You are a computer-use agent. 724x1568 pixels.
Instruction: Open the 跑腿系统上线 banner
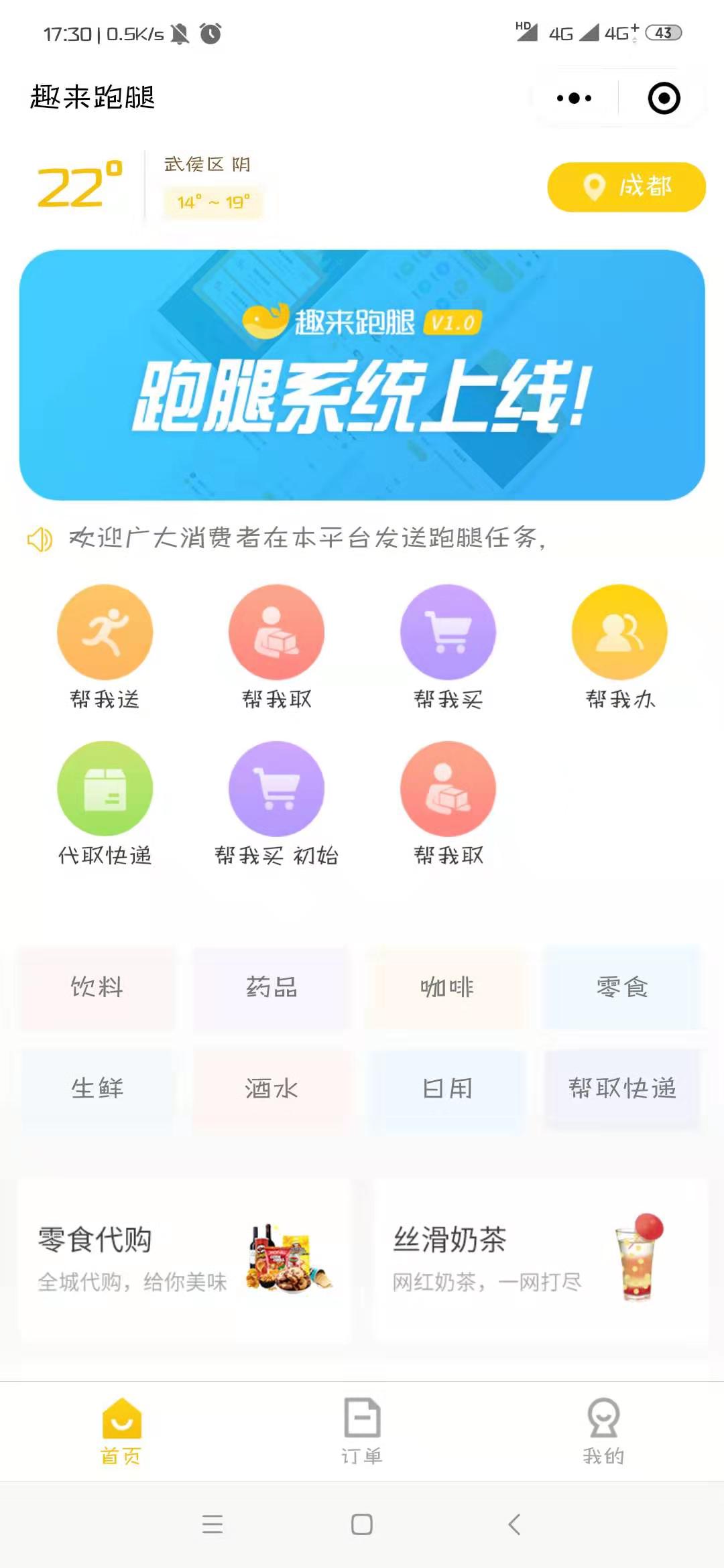[362, 375]
